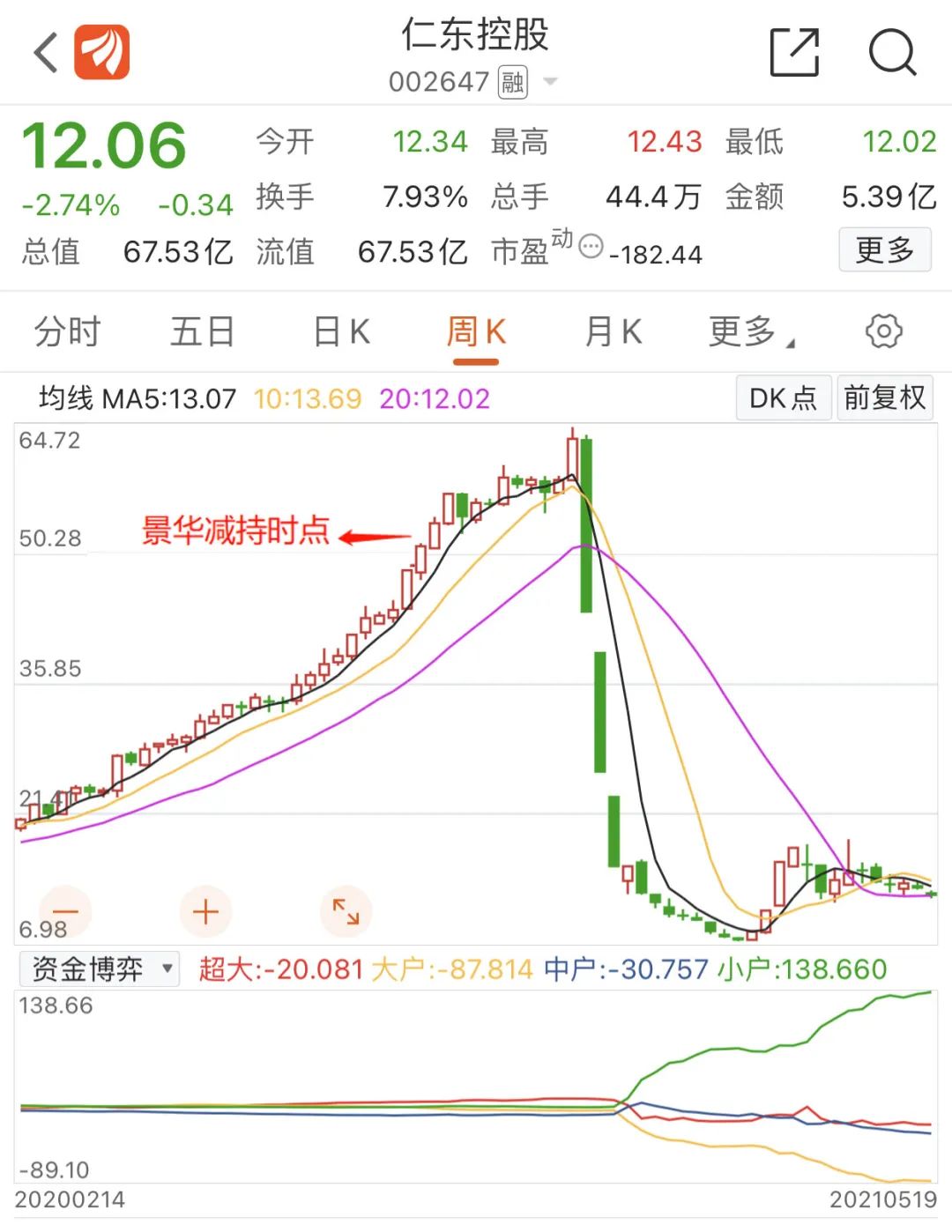Toggle the DK点 indicator
Image resolution: width=952 pixels, height=1232 pixels.
[x=783, y=398]
